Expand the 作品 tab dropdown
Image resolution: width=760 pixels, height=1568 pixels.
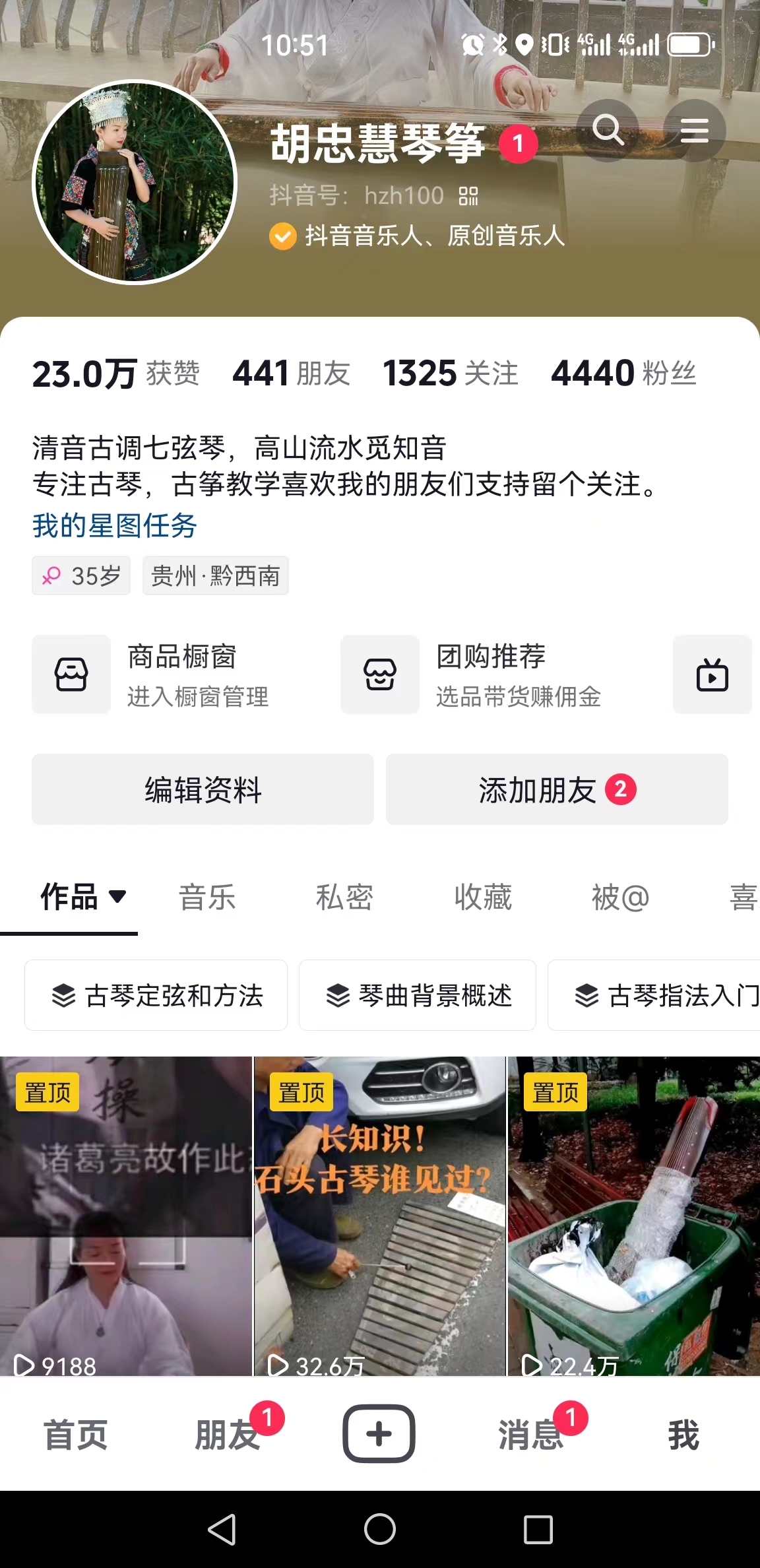pos(117,896)
